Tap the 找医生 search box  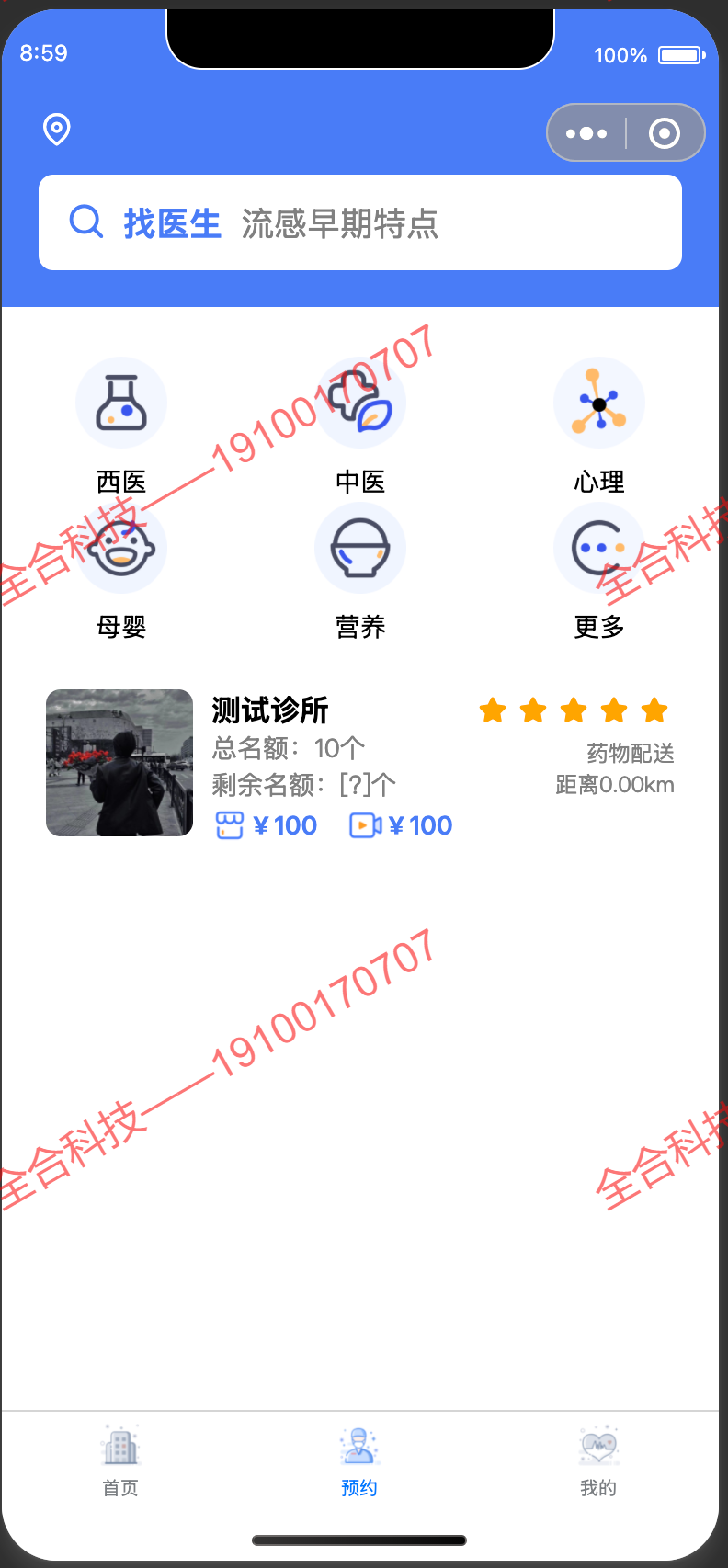point(359,222)
